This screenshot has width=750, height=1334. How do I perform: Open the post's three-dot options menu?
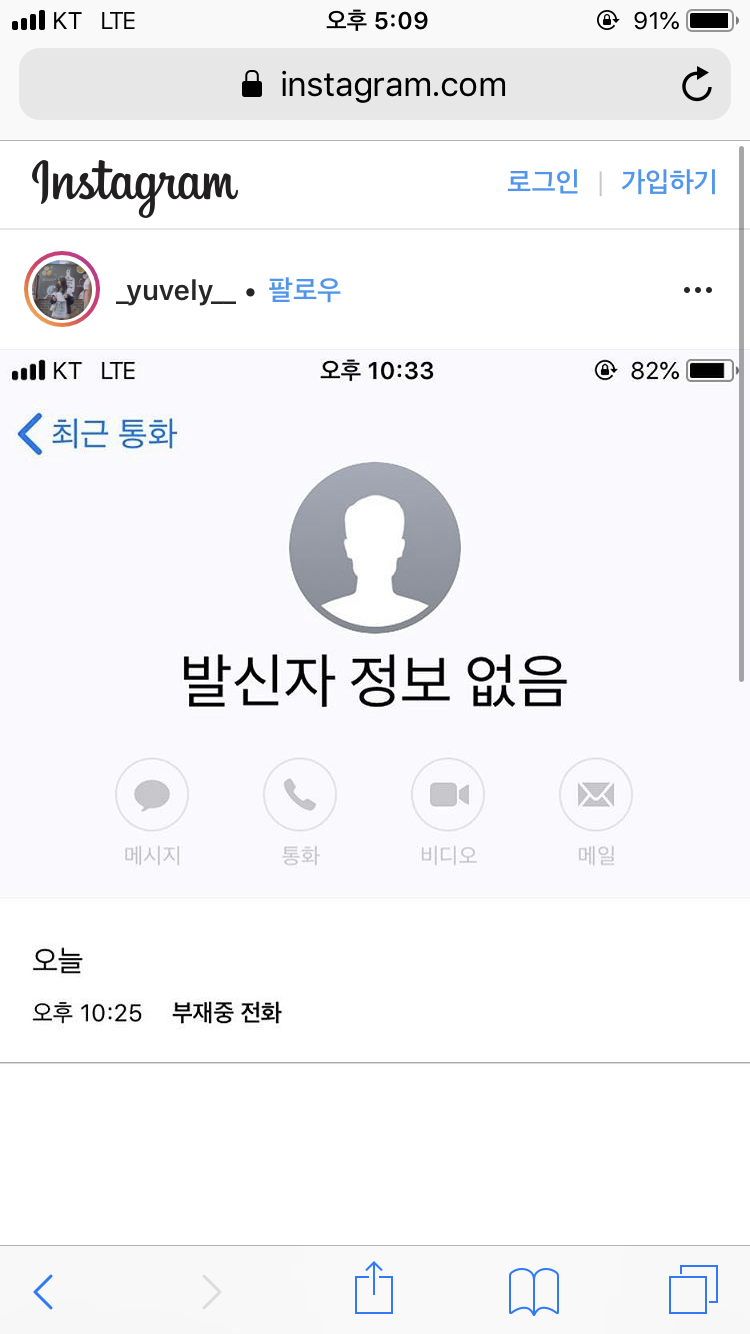pos(698,290)
